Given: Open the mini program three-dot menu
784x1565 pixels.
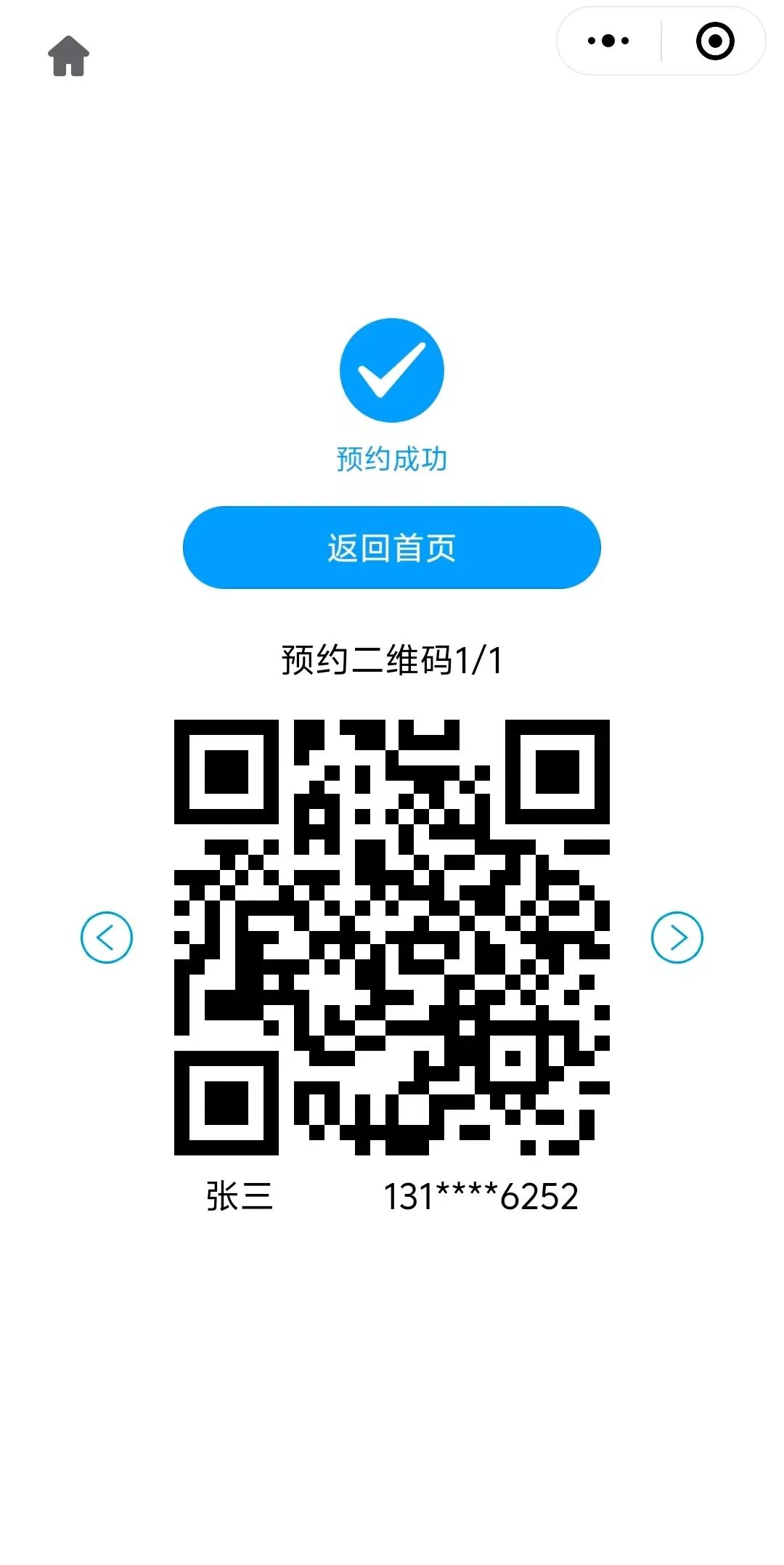Looking at the screenshot, I should (x=608, y=41).
